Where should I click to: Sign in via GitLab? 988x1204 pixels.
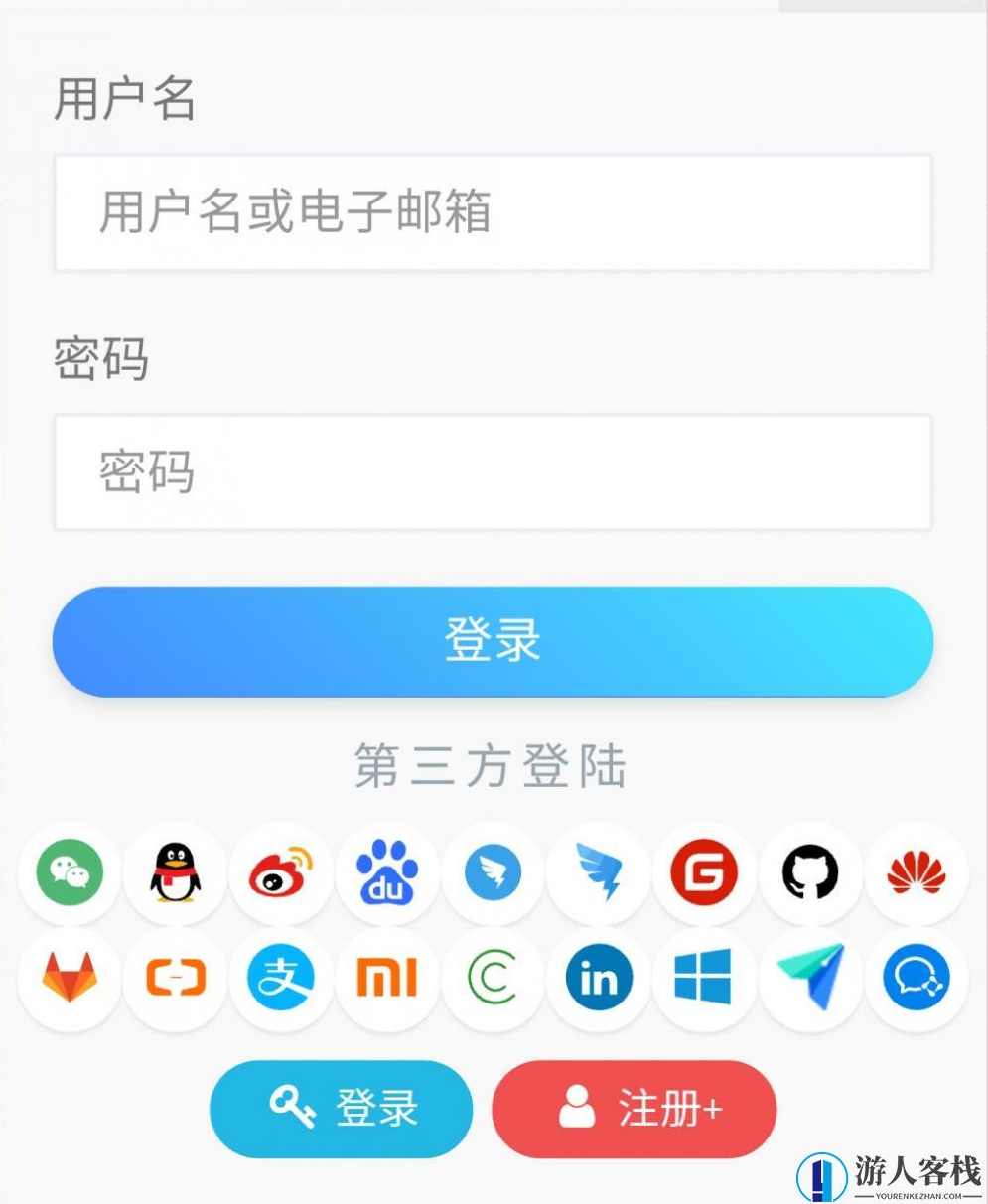click(70, 978)
